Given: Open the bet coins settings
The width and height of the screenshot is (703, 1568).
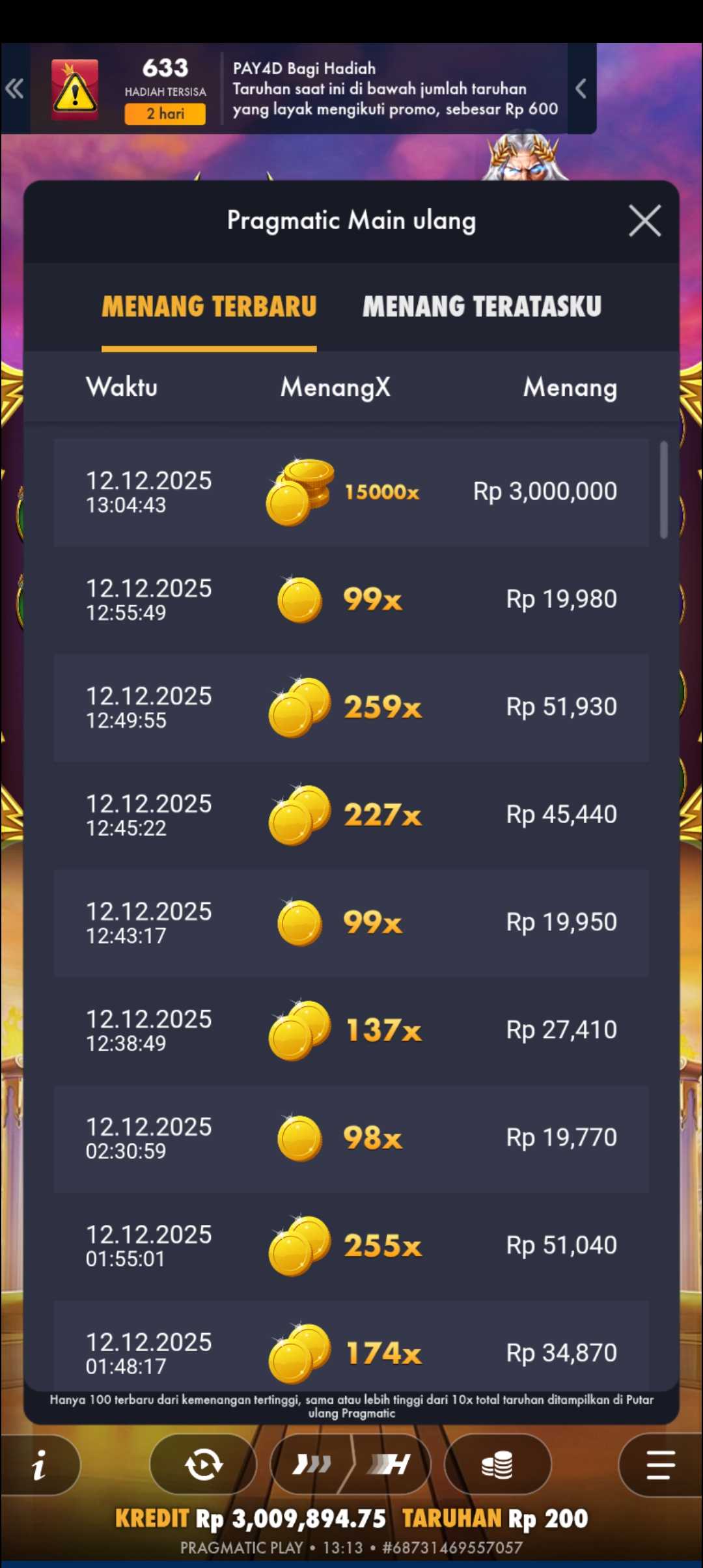Looking at the screenshot, I should (x=497, y=1465).
